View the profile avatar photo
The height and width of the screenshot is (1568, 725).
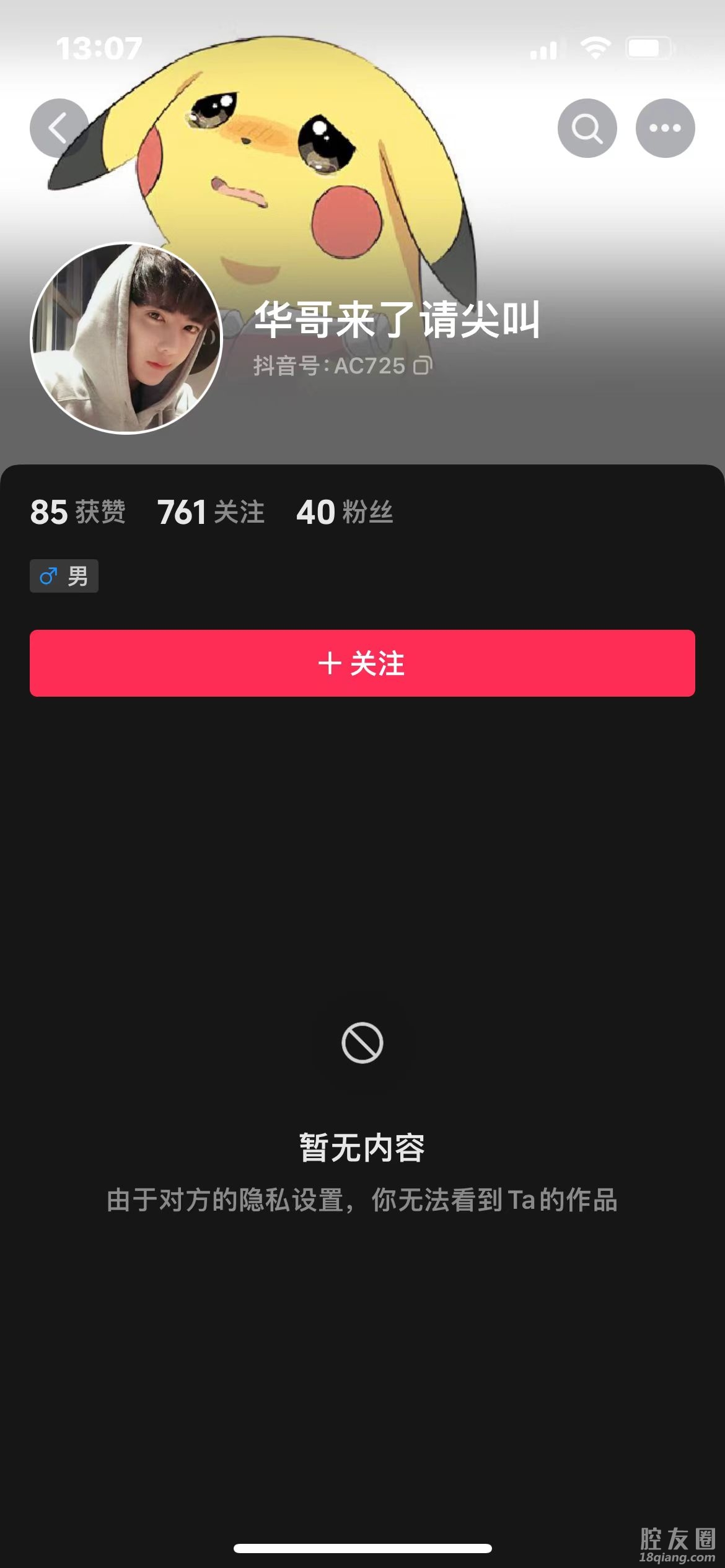126,338
